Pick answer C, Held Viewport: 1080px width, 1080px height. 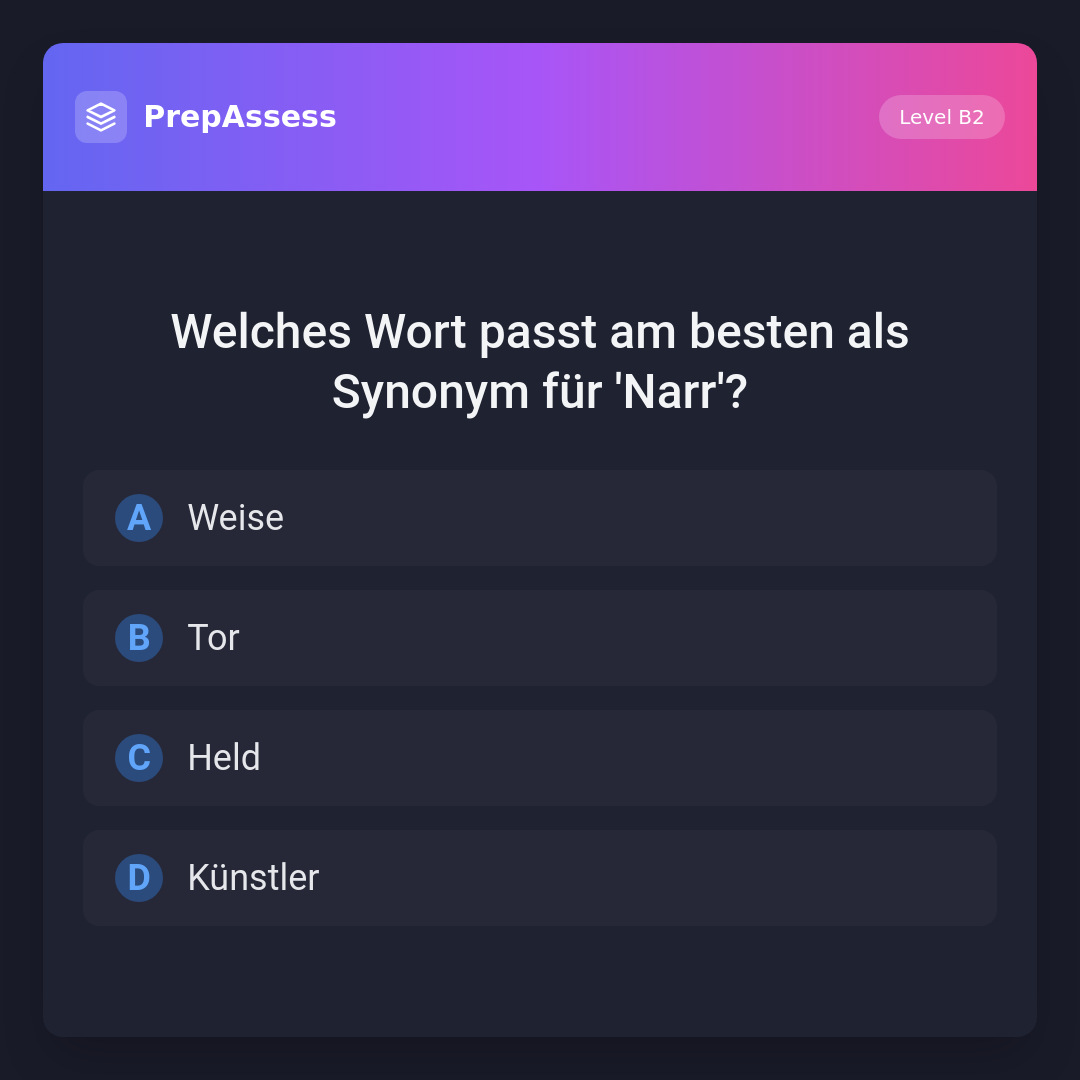pos(539,758)
